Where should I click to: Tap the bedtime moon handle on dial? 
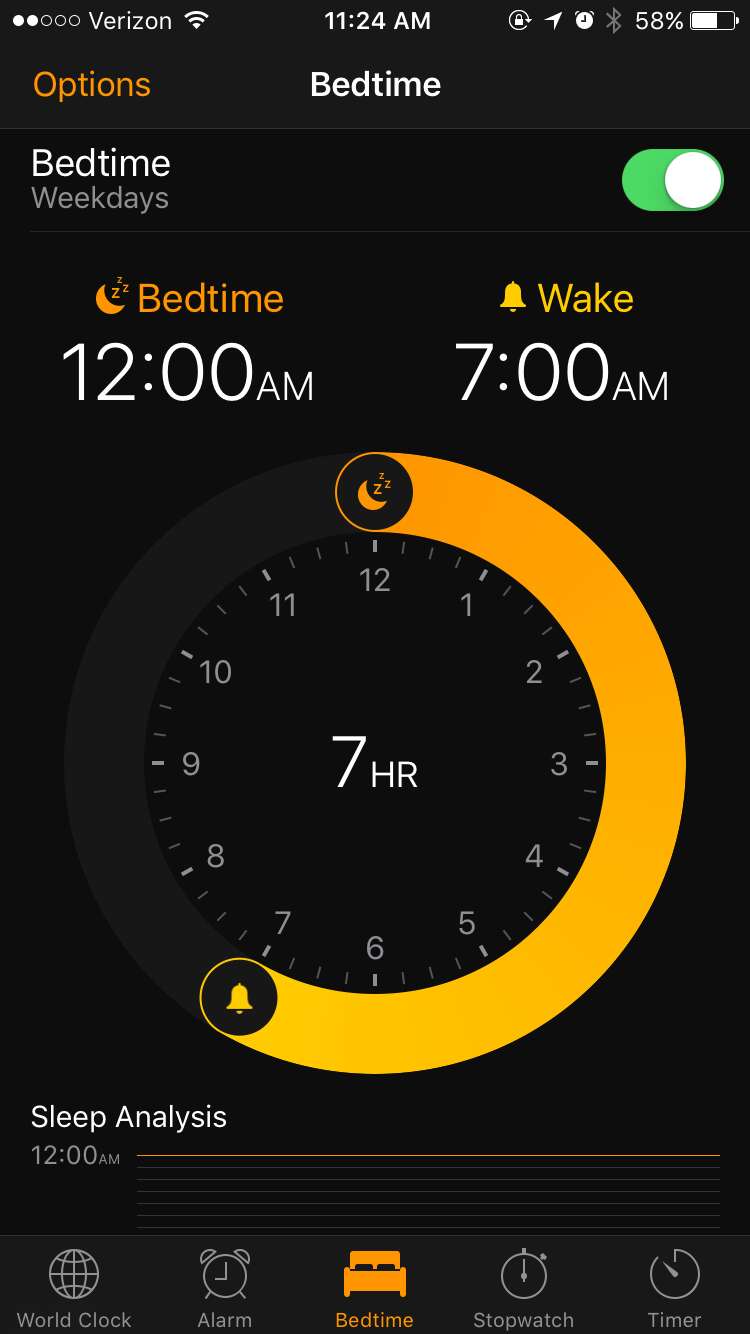(374, 492)
